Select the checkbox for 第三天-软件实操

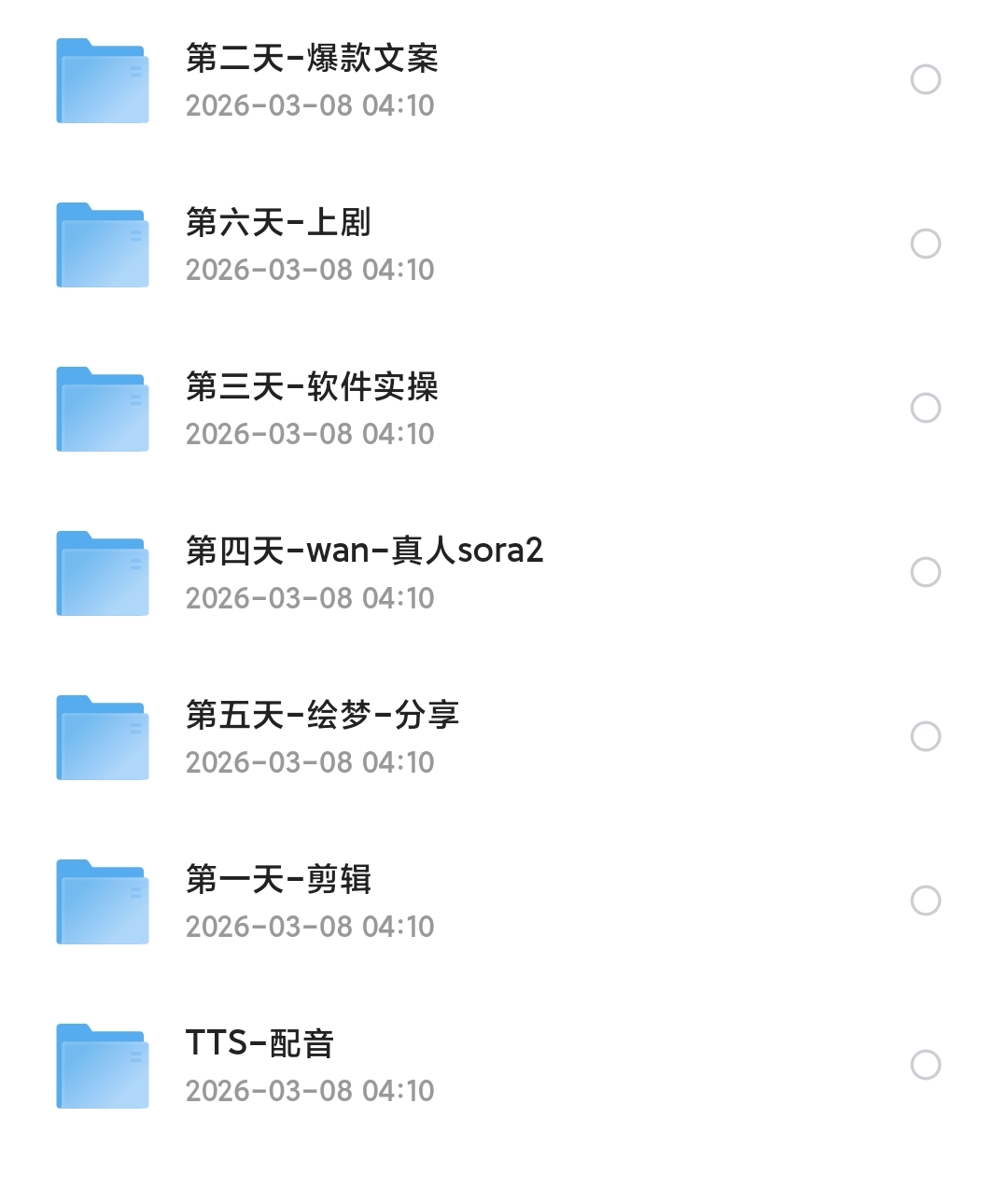(925, 407)
